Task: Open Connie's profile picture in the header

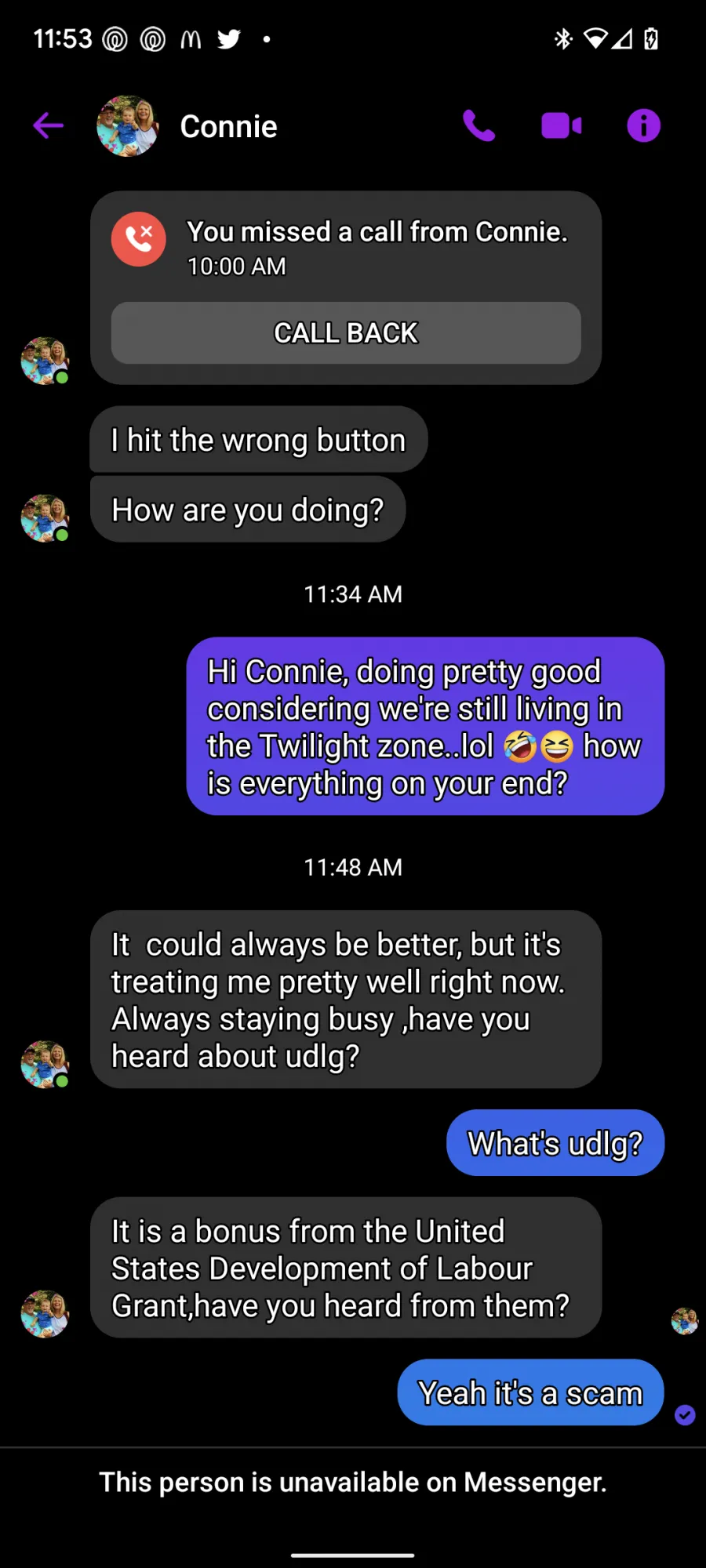Action: coord(127,126)
